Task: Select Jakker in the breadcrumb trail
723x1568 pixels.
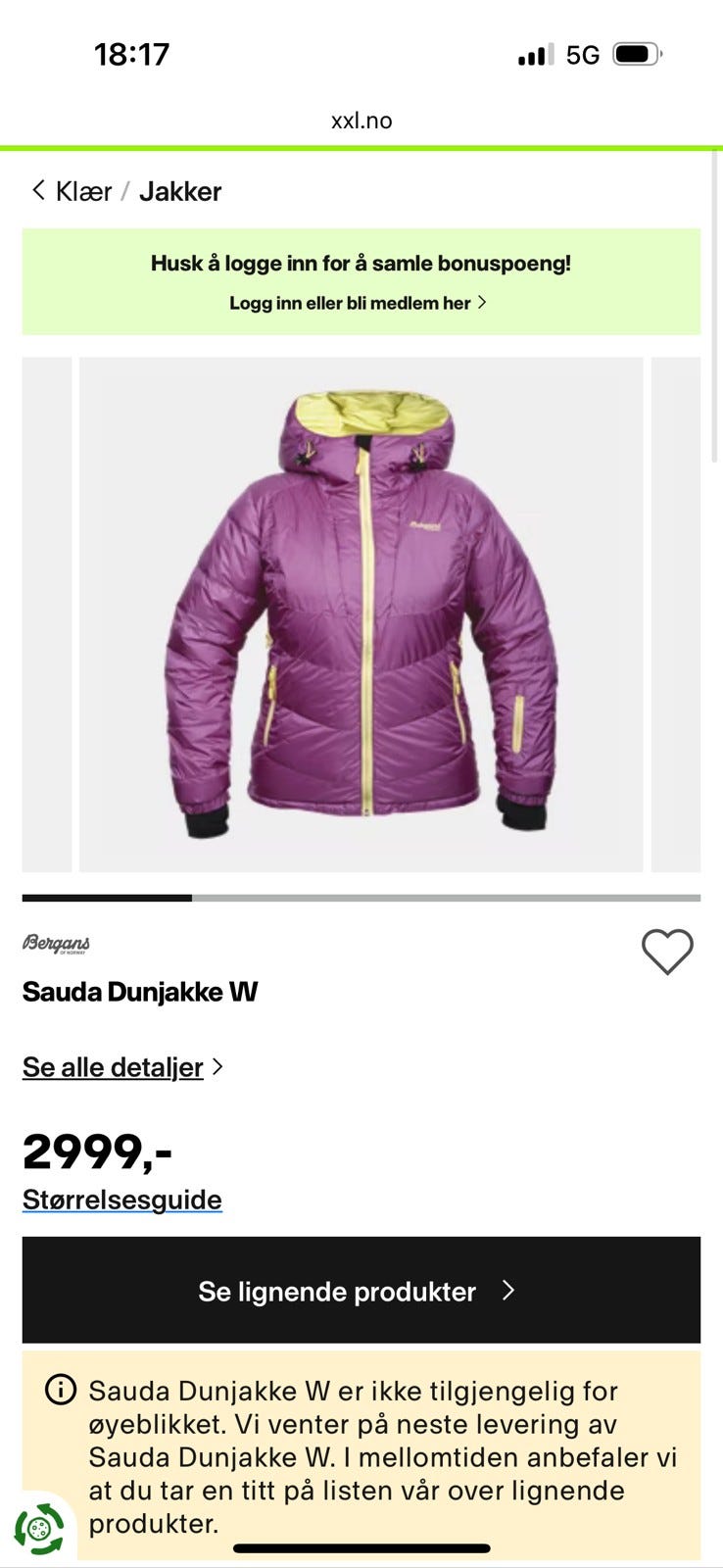Action: tap(181, 191)
